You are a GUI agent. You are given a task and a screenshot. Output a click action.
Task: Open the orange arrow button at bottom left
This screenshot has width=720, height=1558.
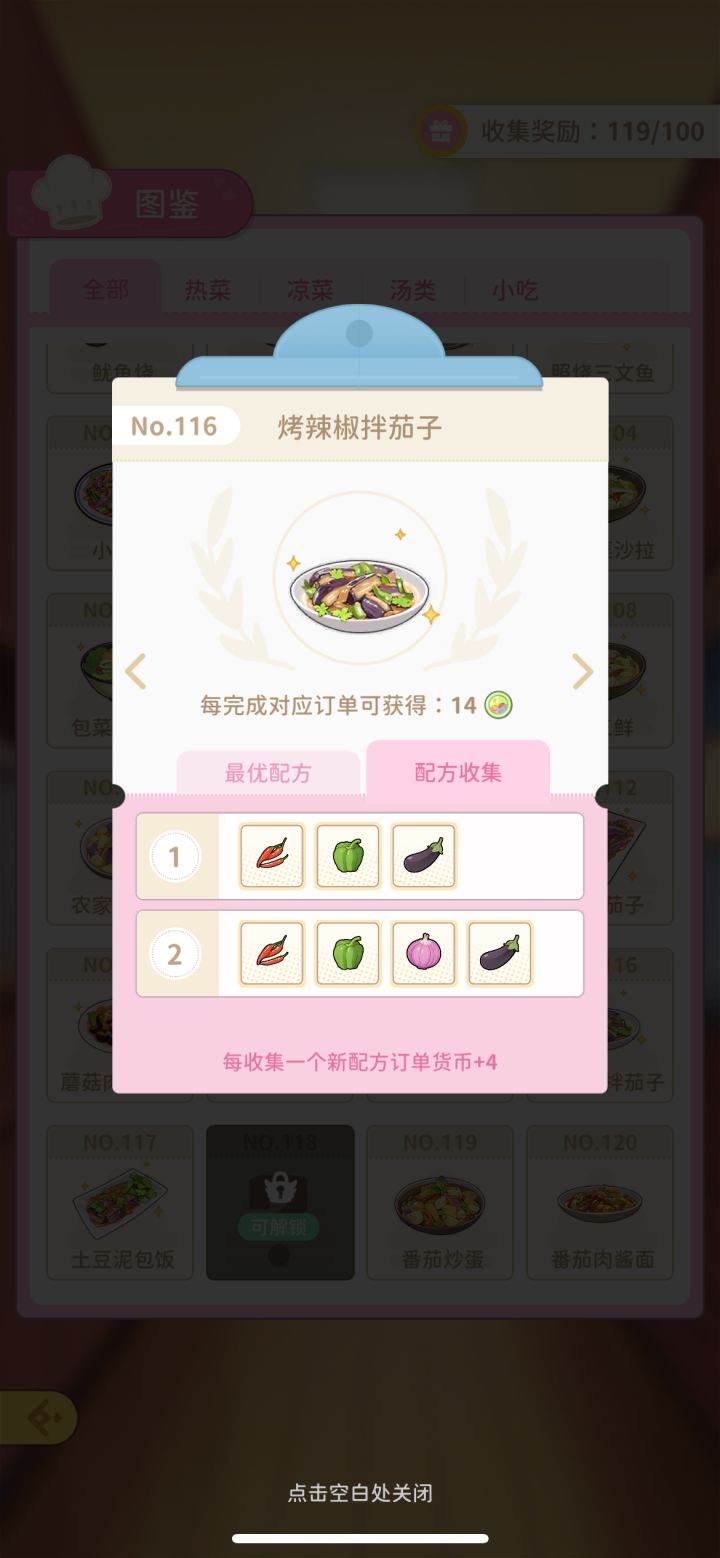[40, 1417]
